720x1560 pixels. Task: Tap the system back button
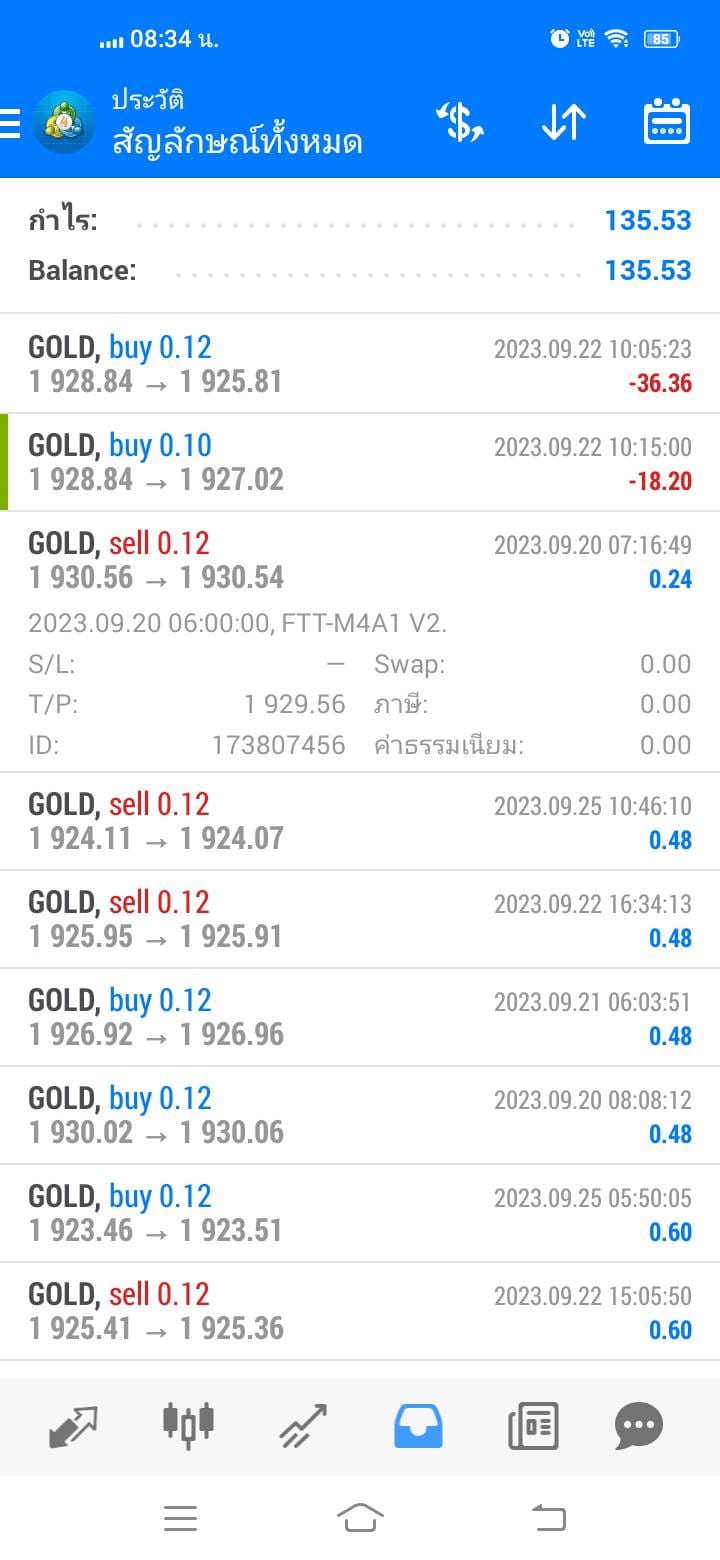click(x=547, y=1519)
